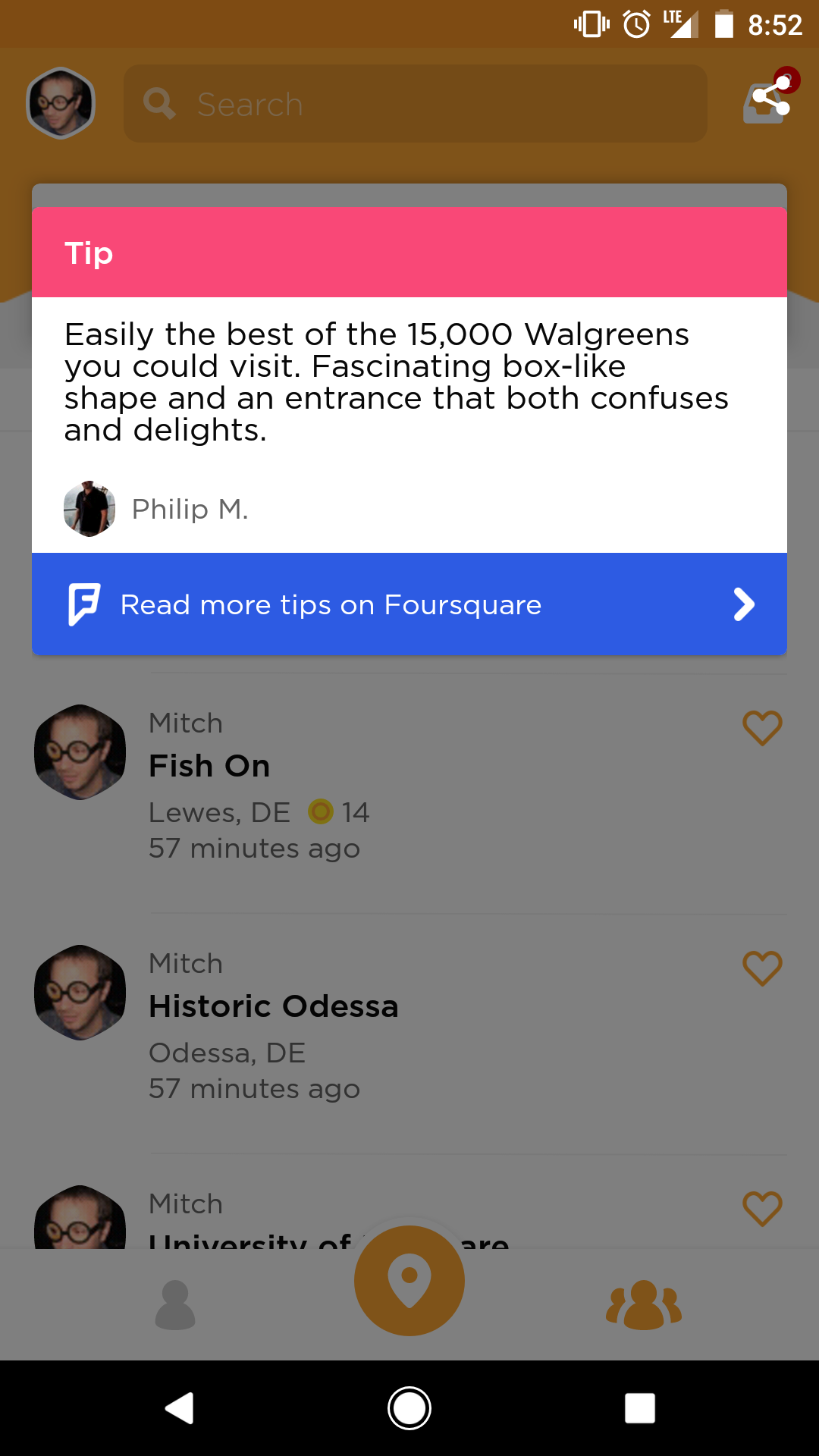819x1456 pixels.
Task: Open profile avatar in the top bar
Action: point(61,103)
